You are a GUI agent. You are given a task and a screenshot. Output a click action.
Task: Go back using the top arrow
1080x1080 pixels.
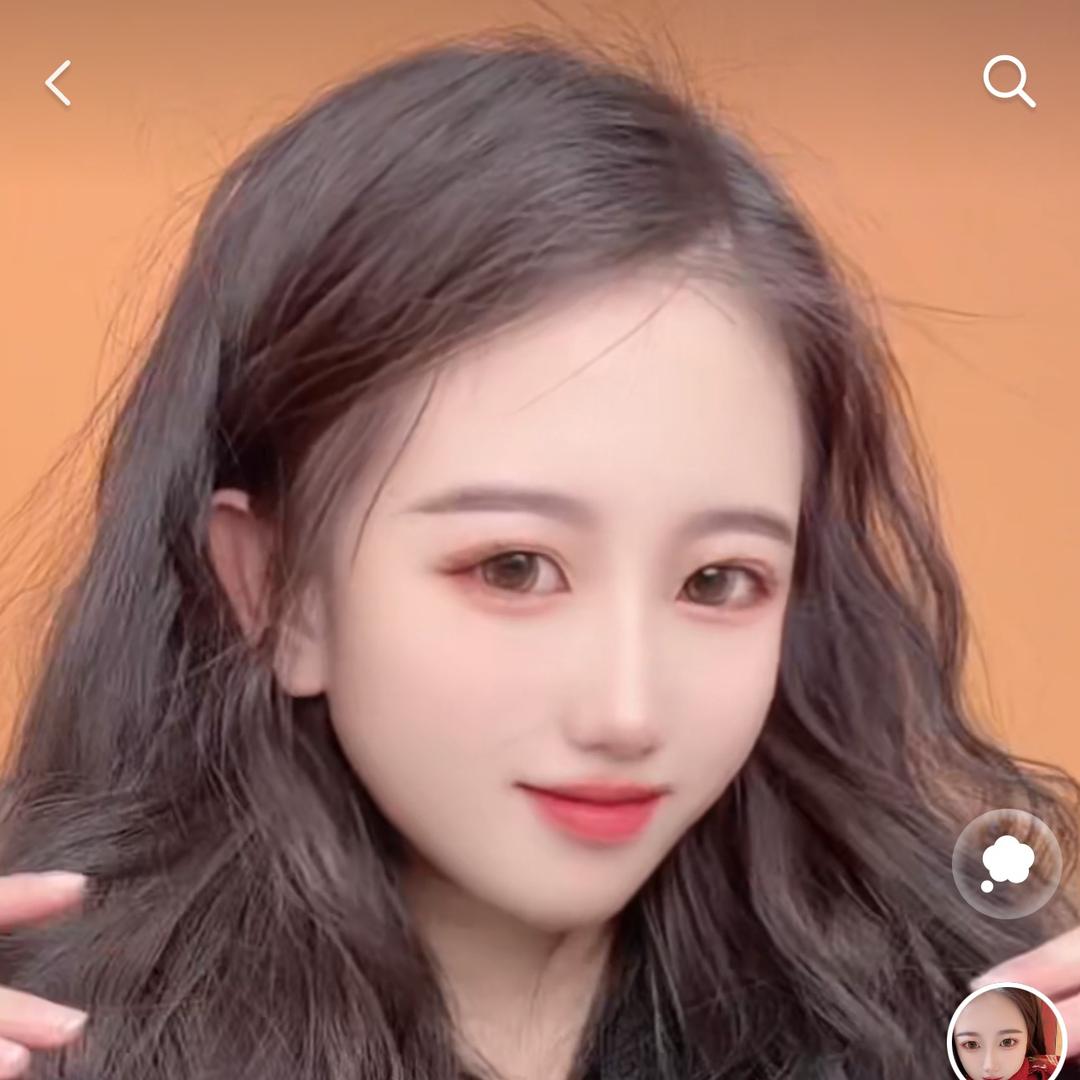pos(58,83)
